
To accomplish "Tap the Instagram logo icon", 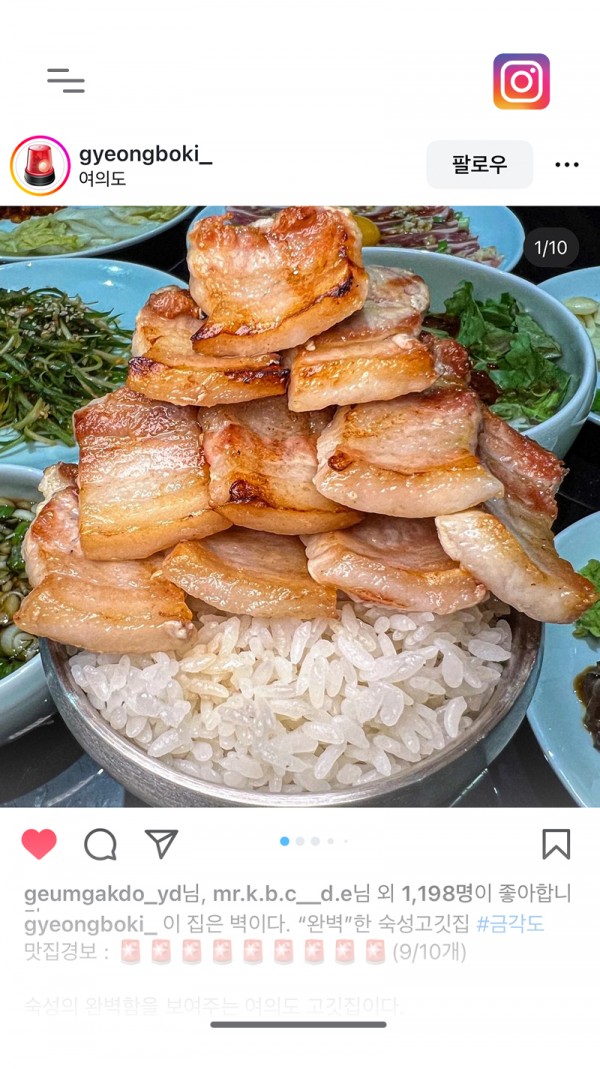I will click(x=522, y=81).
